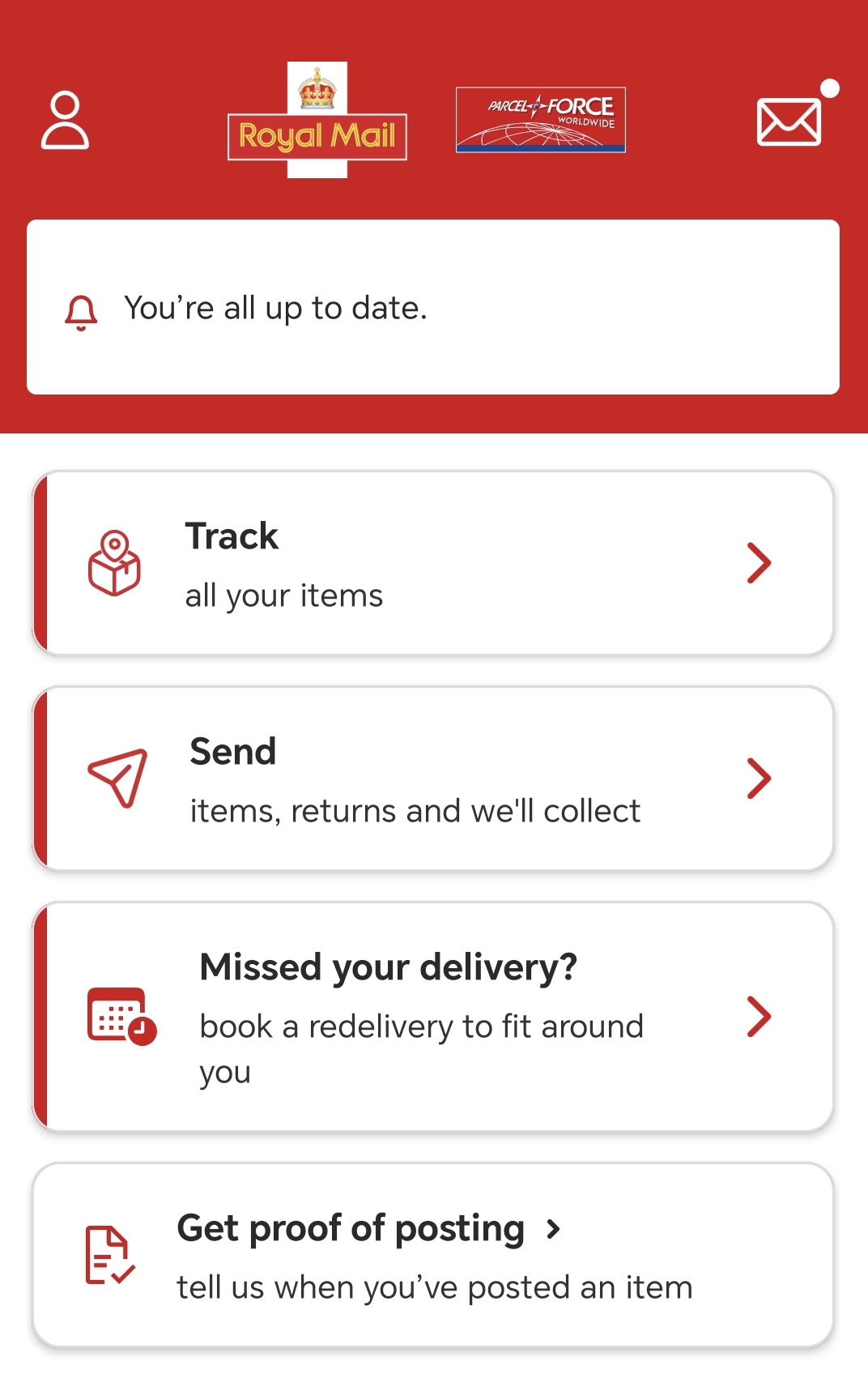Tap the up-to-date notifications banner

click(x=433, y=308)
